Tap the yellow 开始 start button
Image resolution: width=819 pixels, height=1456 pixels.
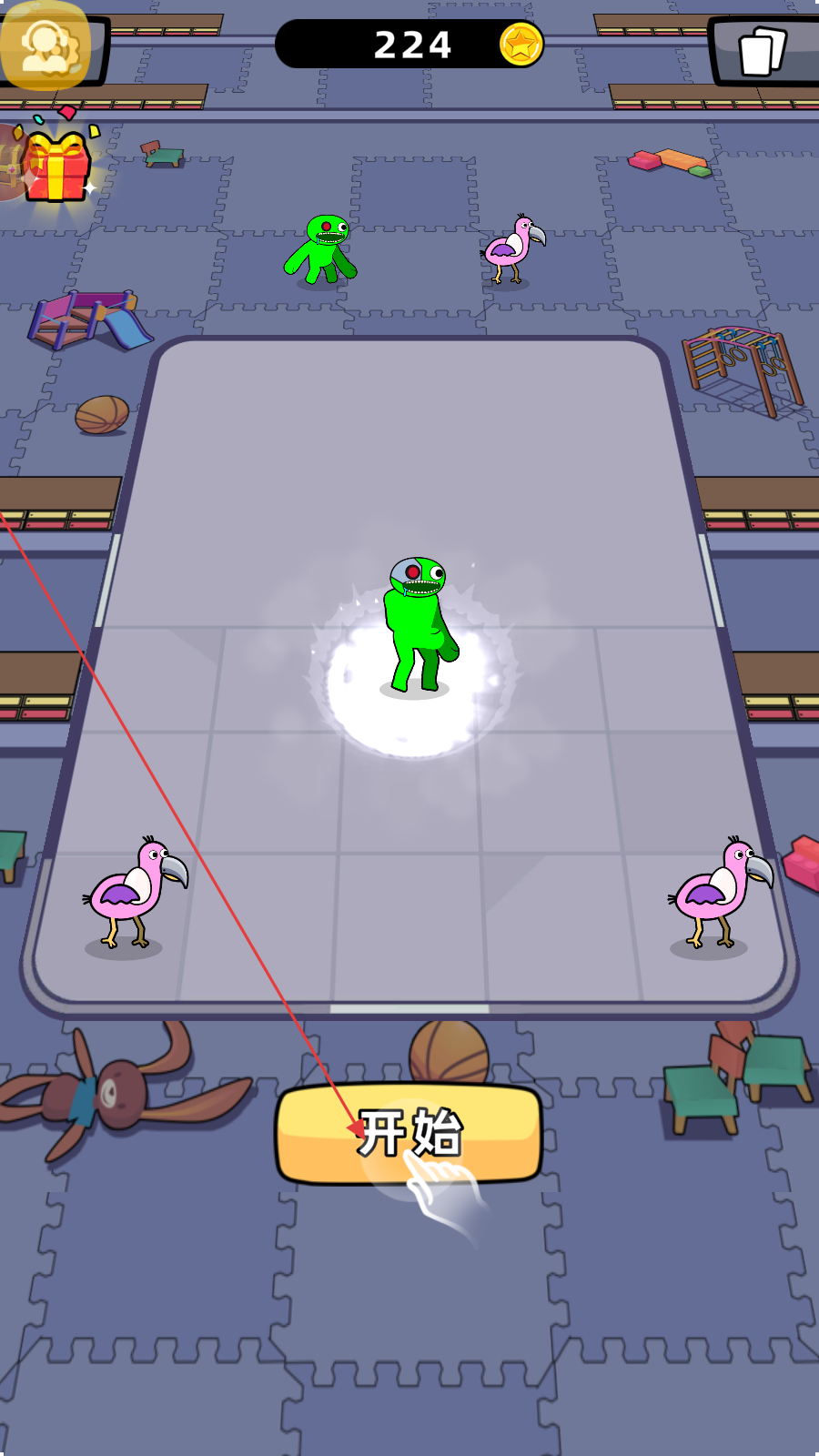coord(409,1133)
